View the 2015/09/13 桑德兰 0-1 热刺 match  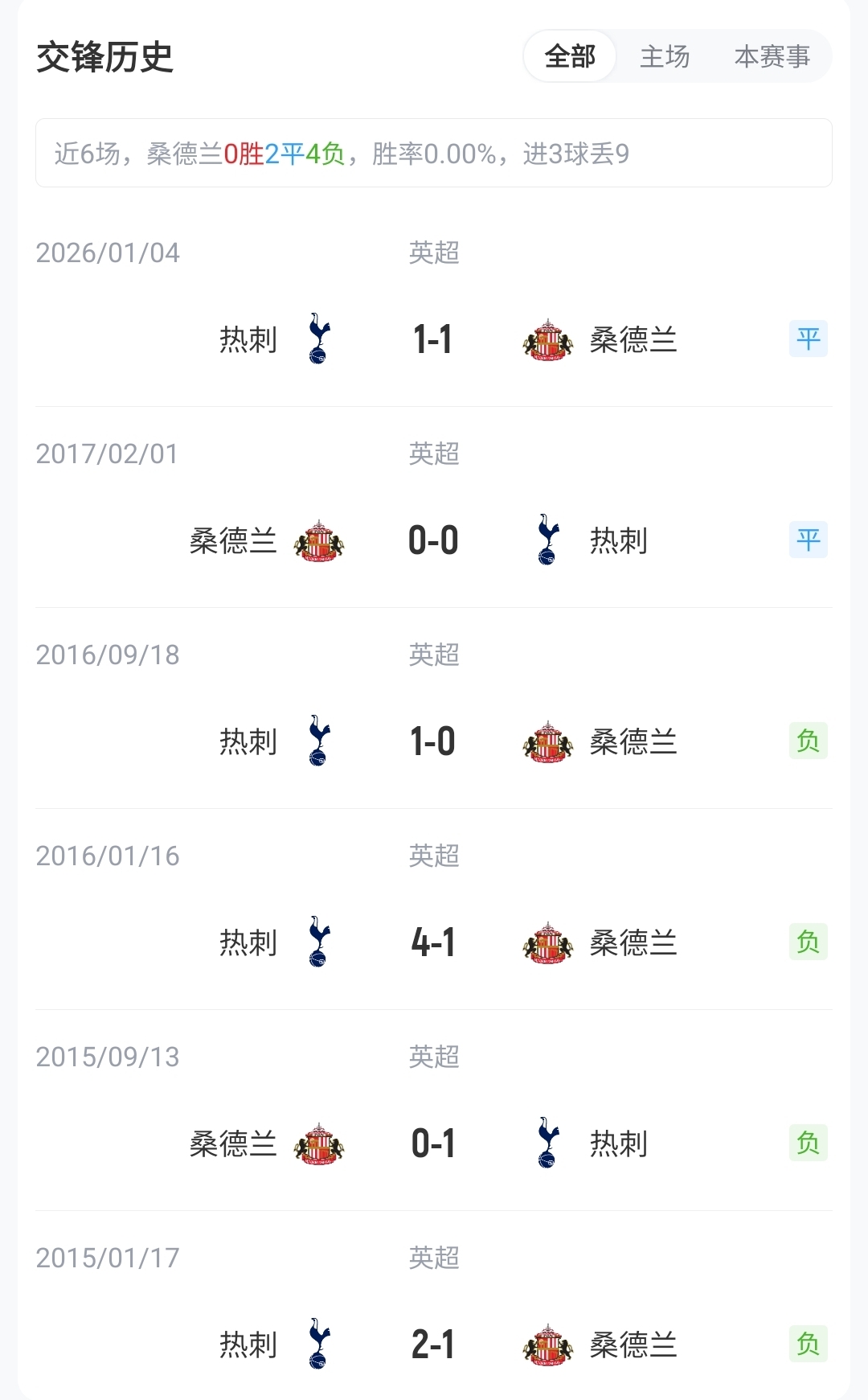coord(433,1143)
